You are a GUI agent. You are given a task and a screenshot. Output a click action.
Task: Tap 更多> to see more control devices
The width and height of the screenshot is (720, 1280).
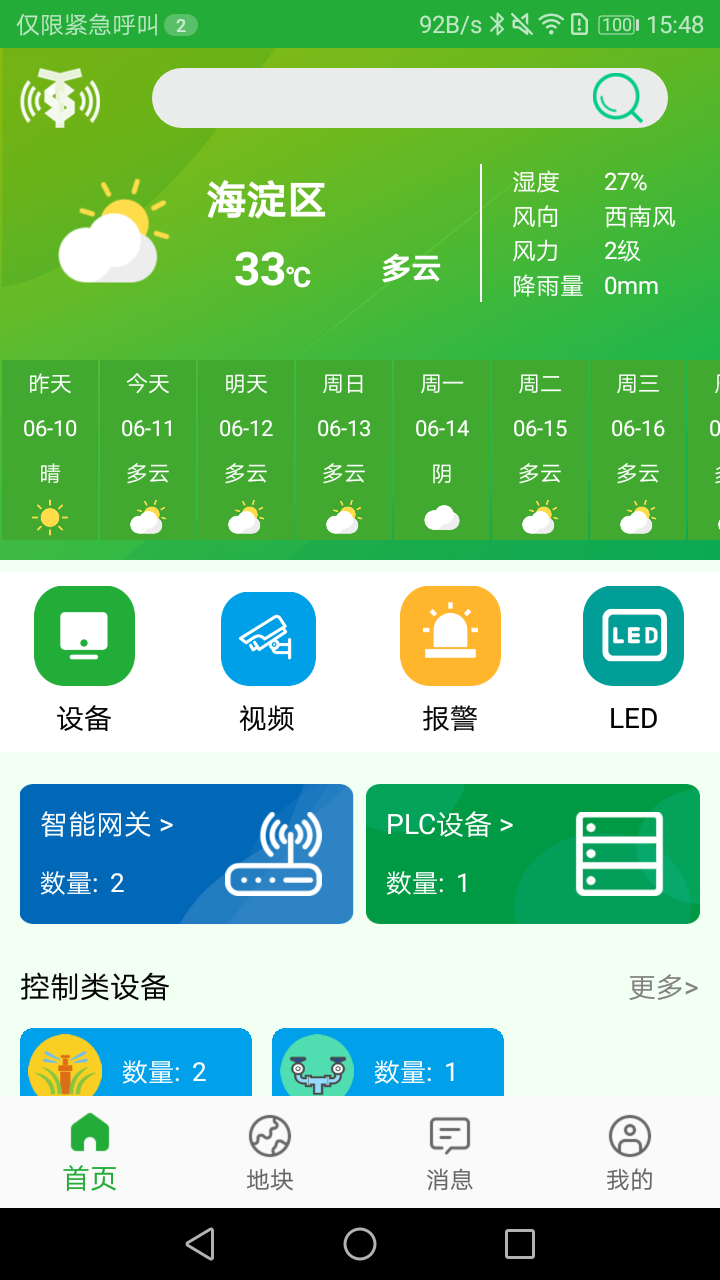[x=663, y=987]
